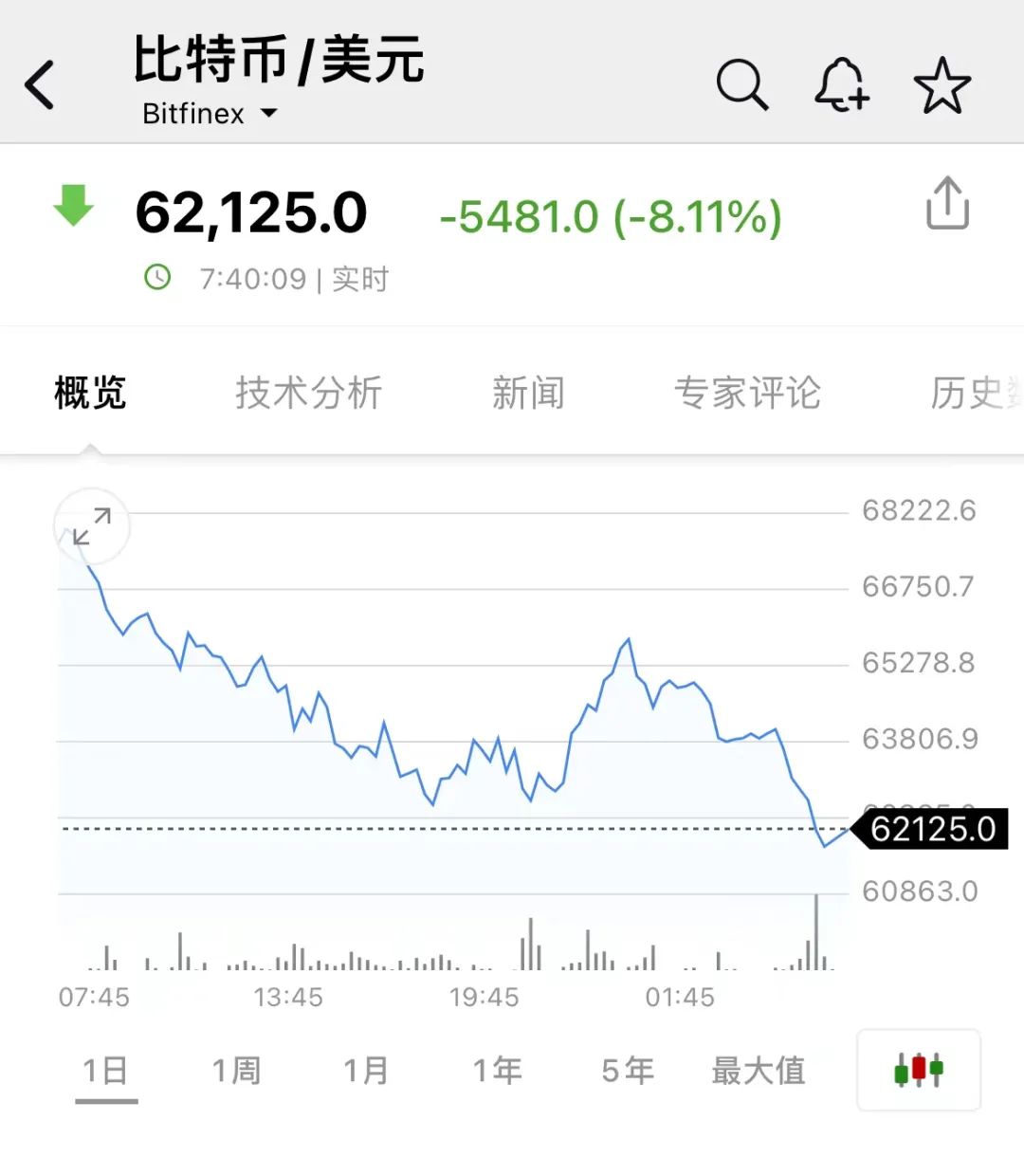Open search with the magnifier icon
The image size is (1024, 1176).
pos(741,85)
